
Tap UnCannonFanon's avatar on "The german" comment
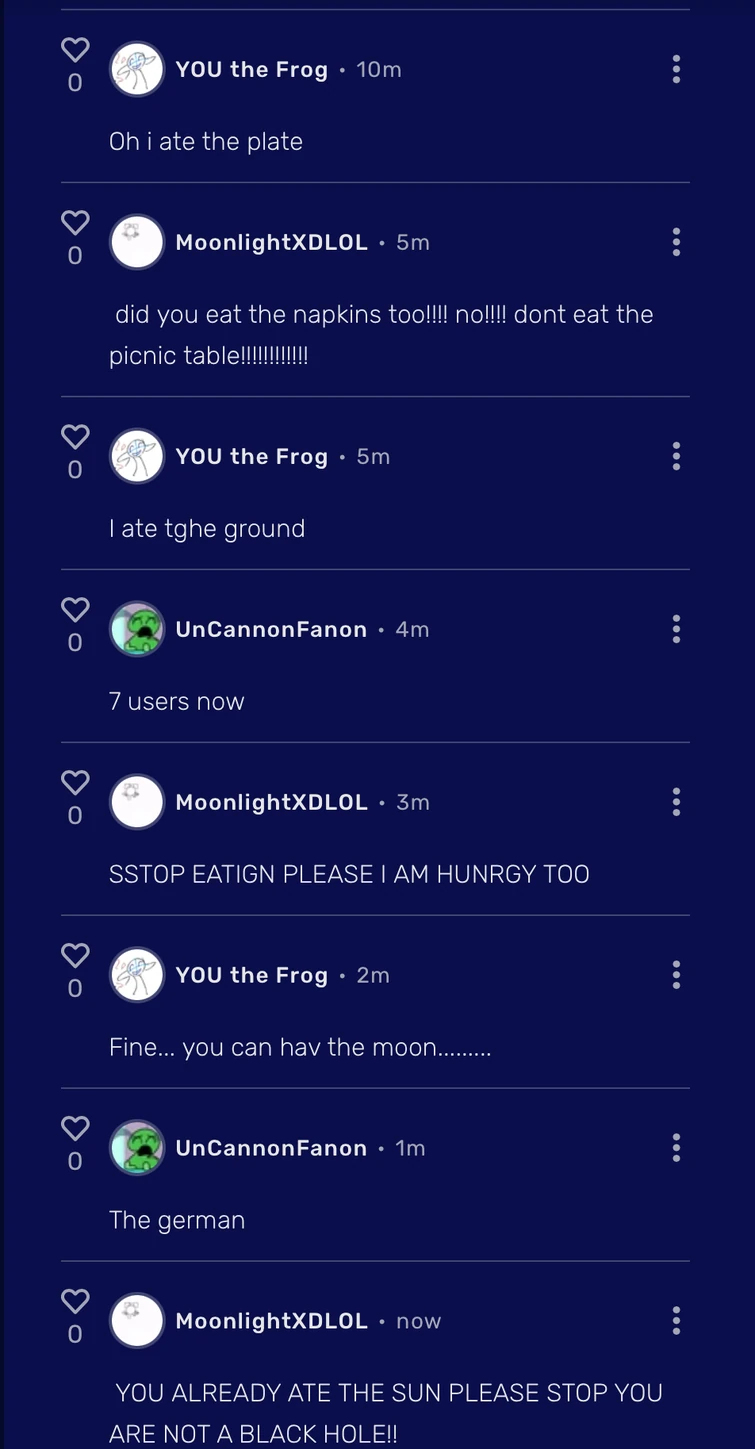137,1148
